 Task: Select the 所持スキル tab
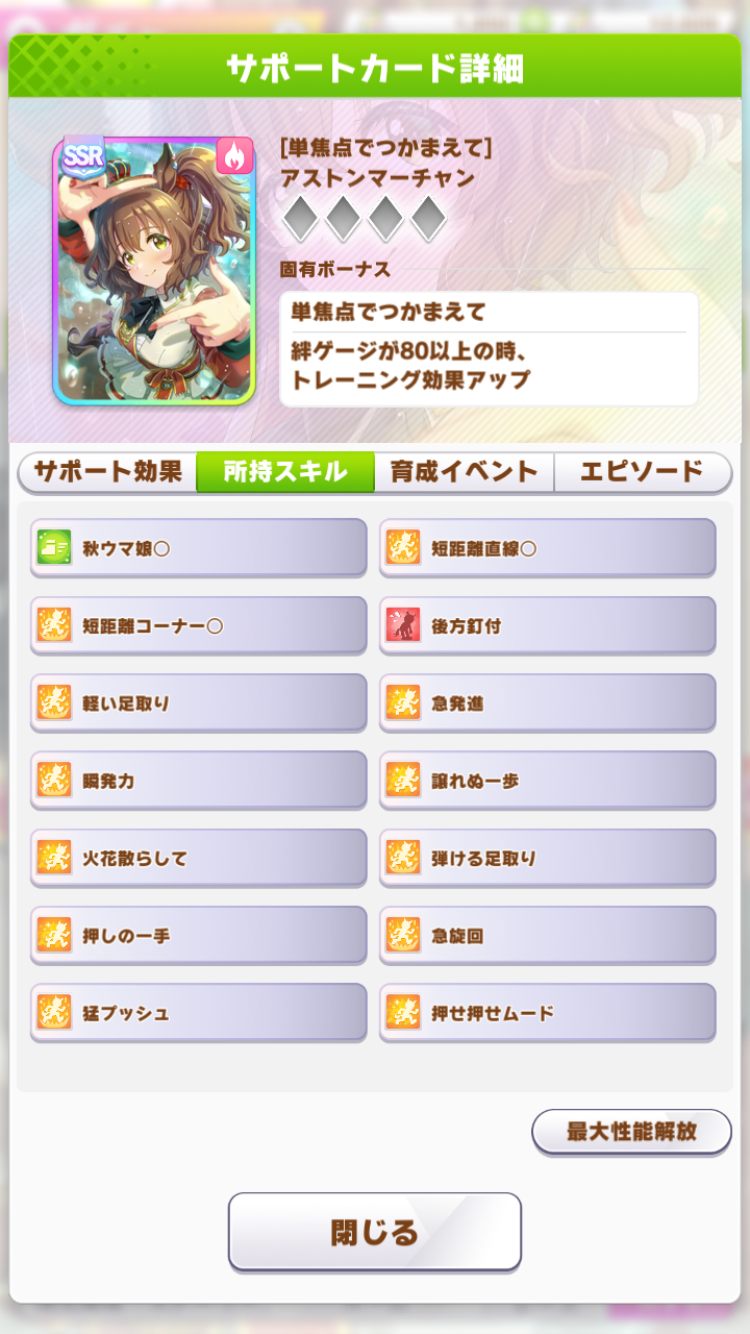coord(285,472)
